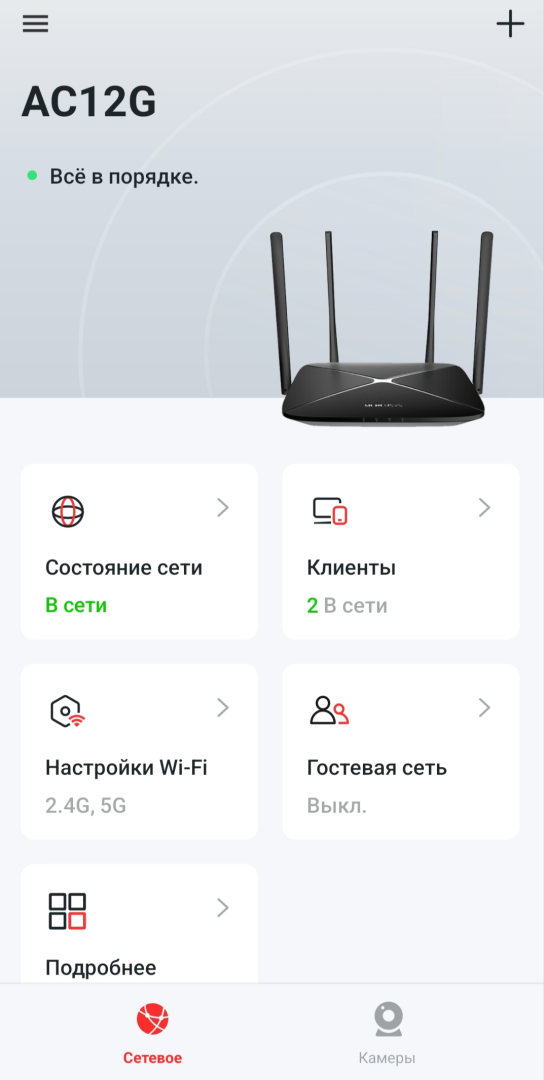View connected Клиенты card
The width and height of the screenshot is (544, 1080).
[x=401, y=551]
